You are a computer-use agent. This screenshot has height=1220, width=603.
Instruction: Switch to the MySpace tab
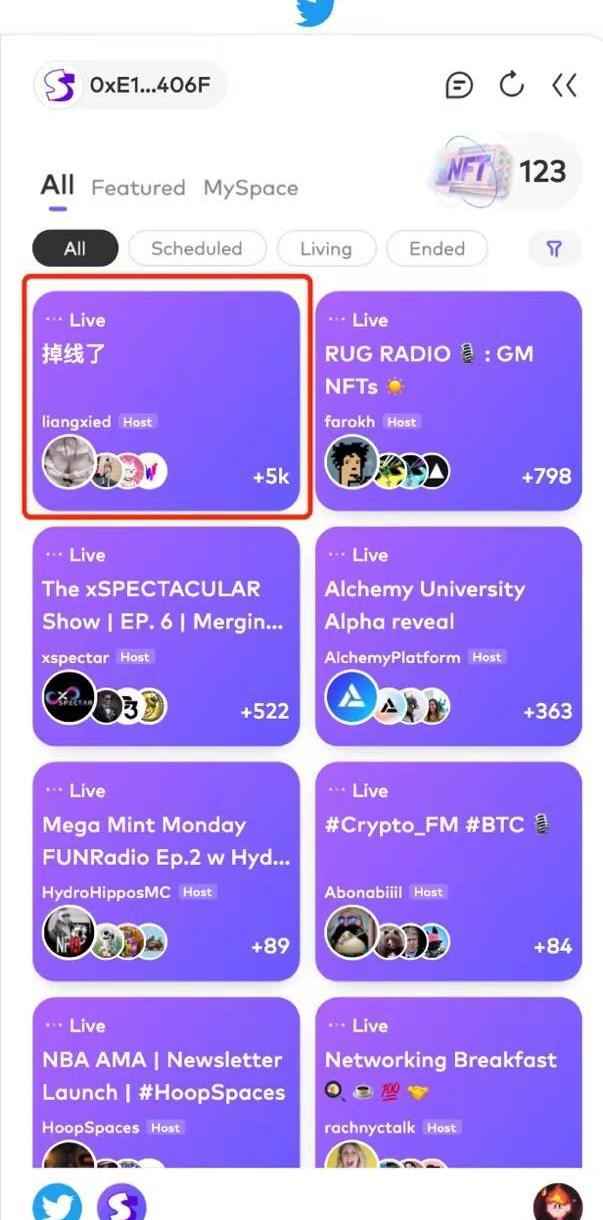250,188
